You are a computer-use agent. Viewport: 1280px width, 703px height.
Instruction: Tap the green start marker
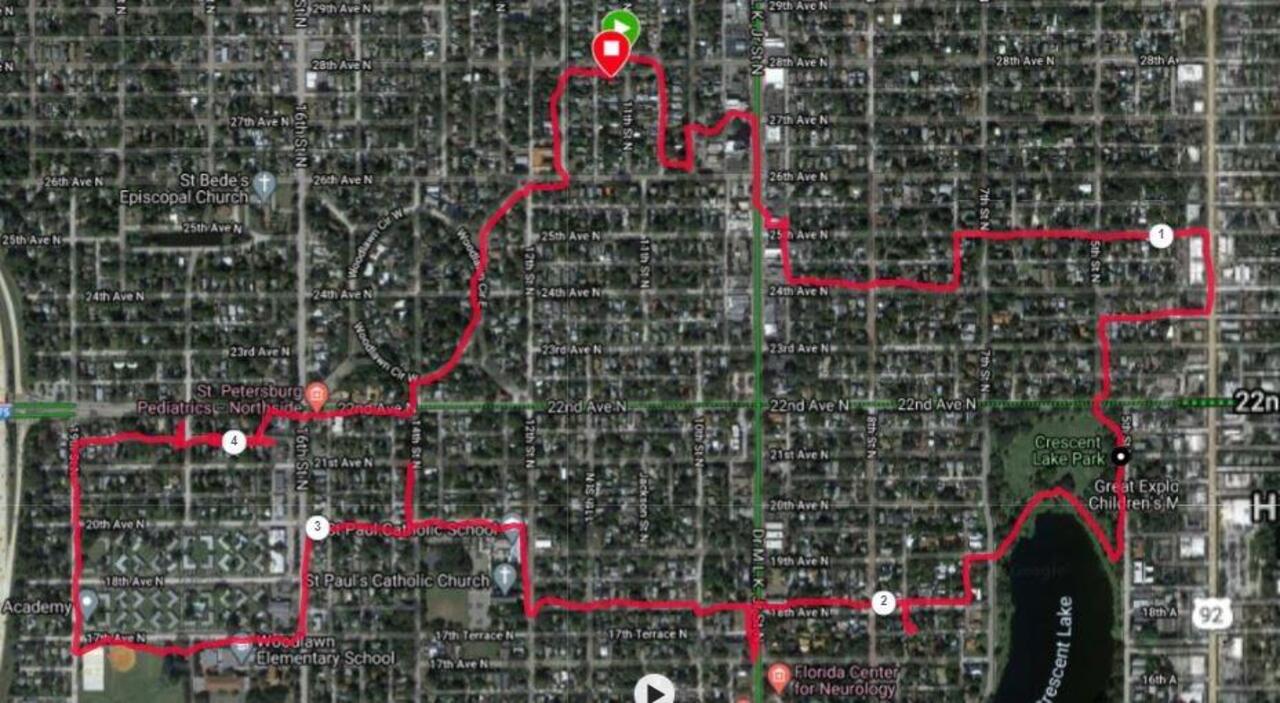[x=622, y=24]
